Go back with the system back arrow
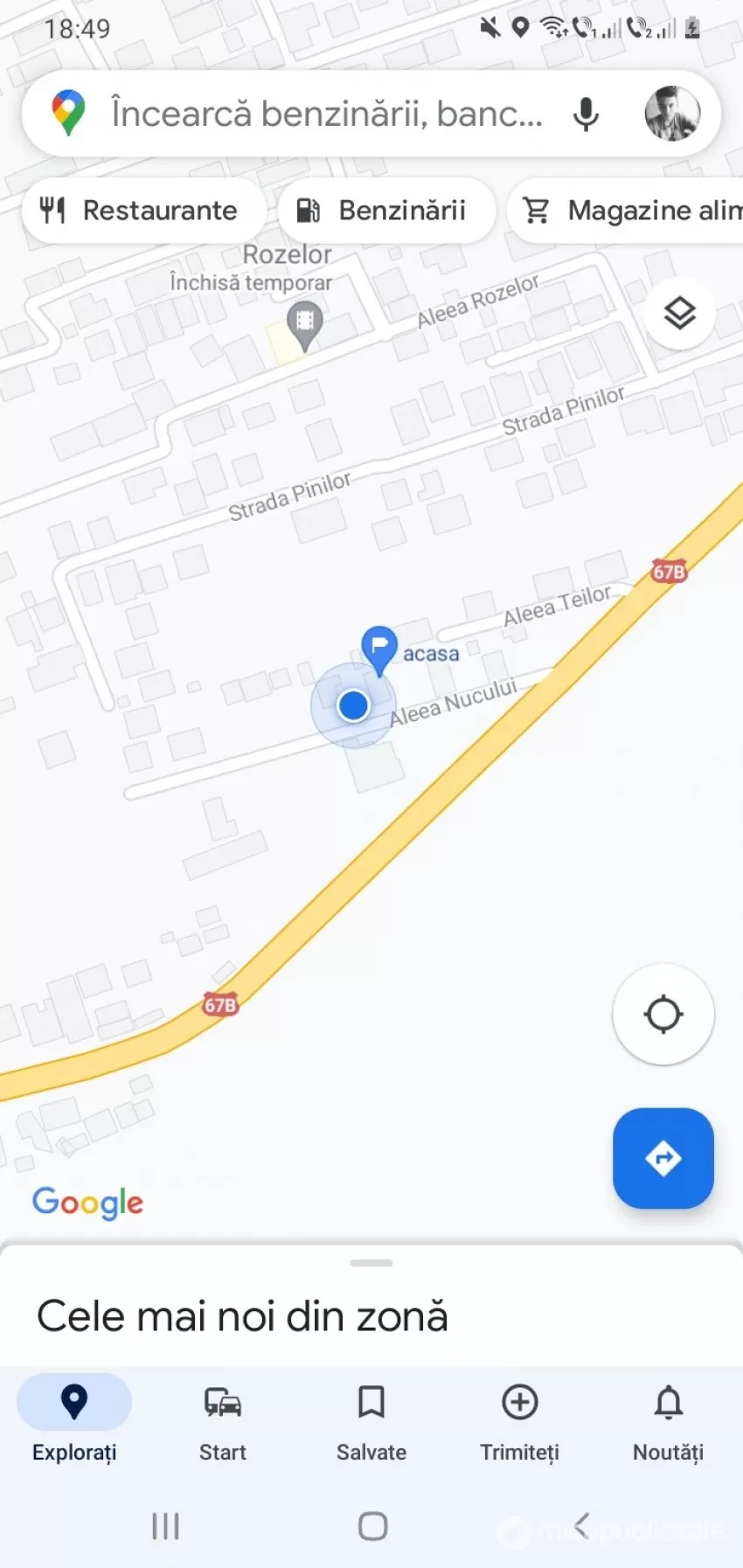This screenshot has width=743, height=1568. (581, 1526)
